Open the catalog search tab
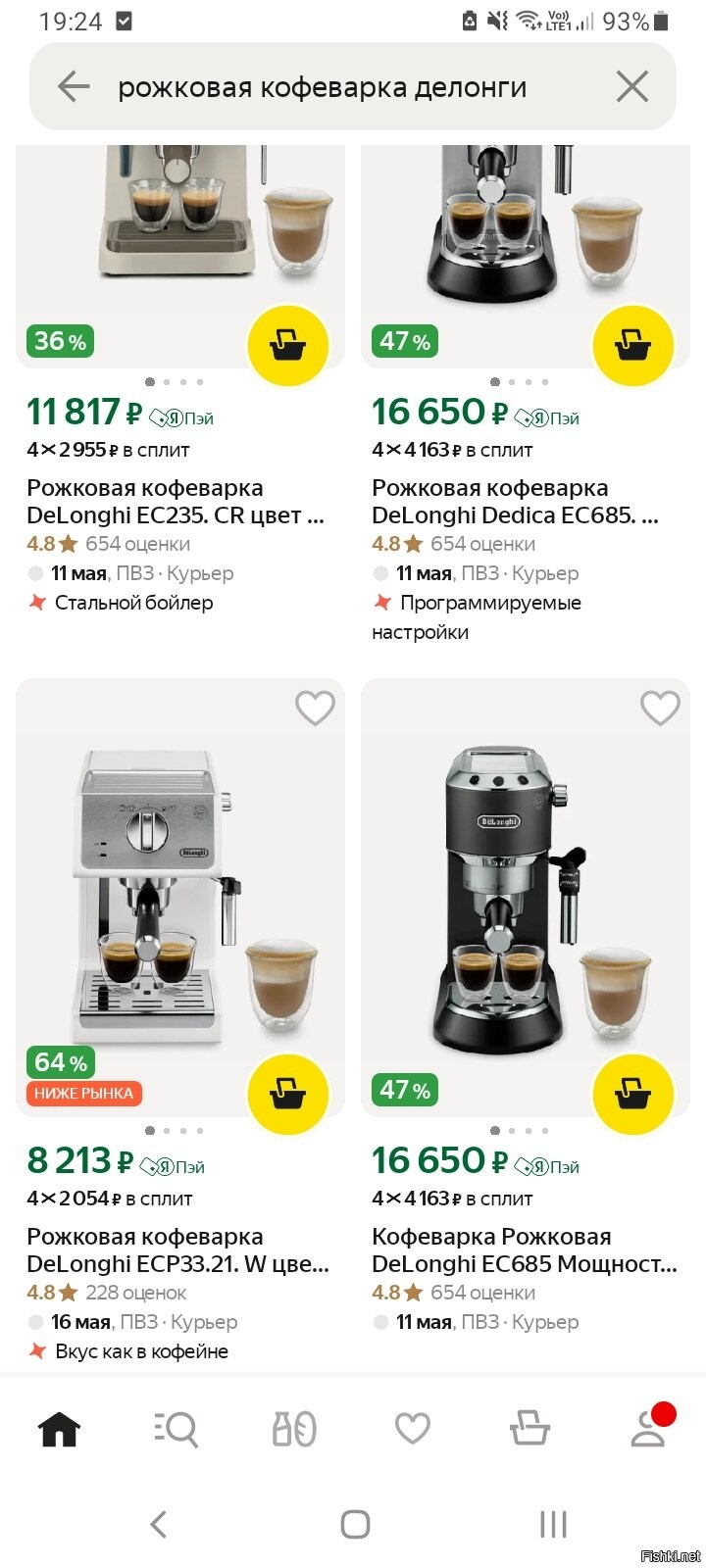Image resolution: width=706 pixels, height=1568 pixels. point(176,1429)
